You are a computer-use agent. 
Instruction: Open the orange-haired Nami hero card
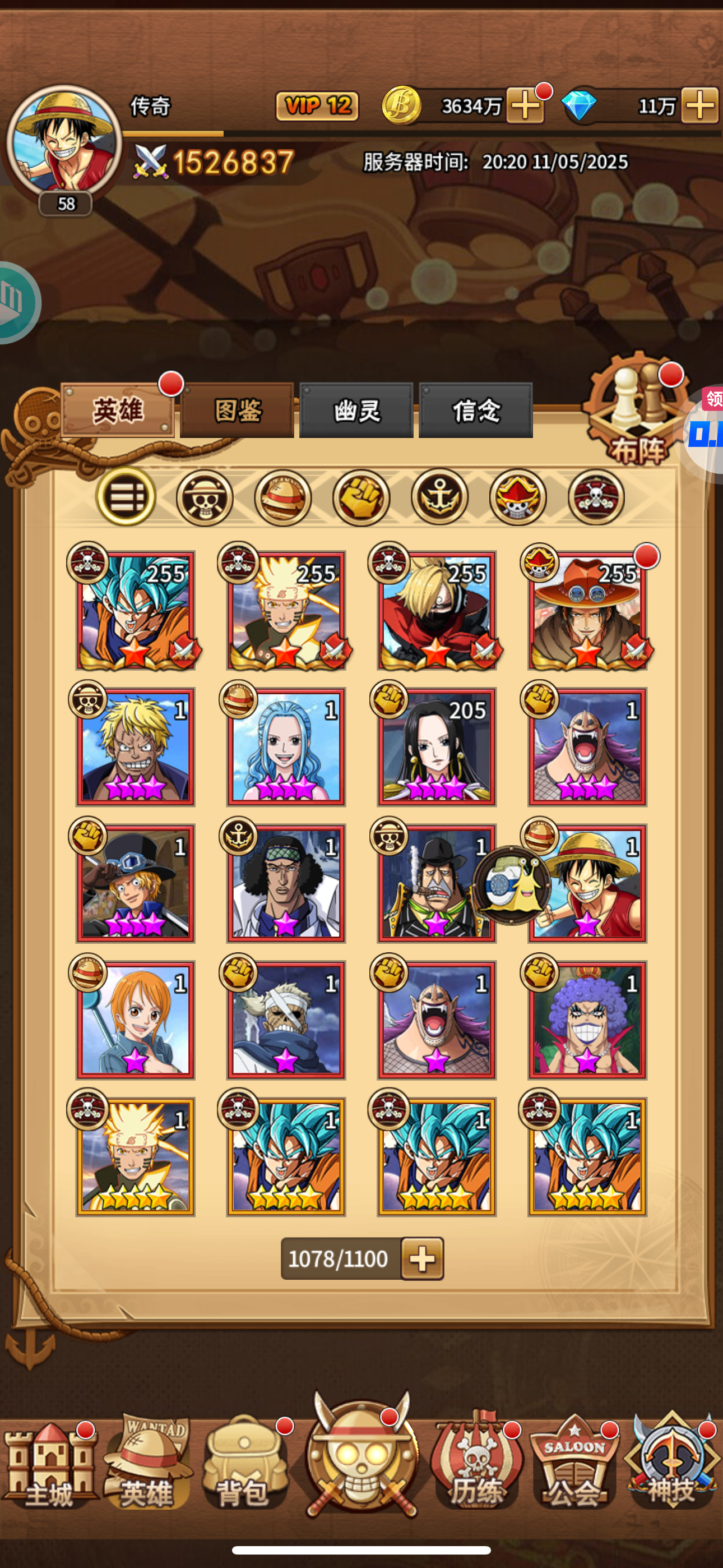click(x=135, y=1020)
